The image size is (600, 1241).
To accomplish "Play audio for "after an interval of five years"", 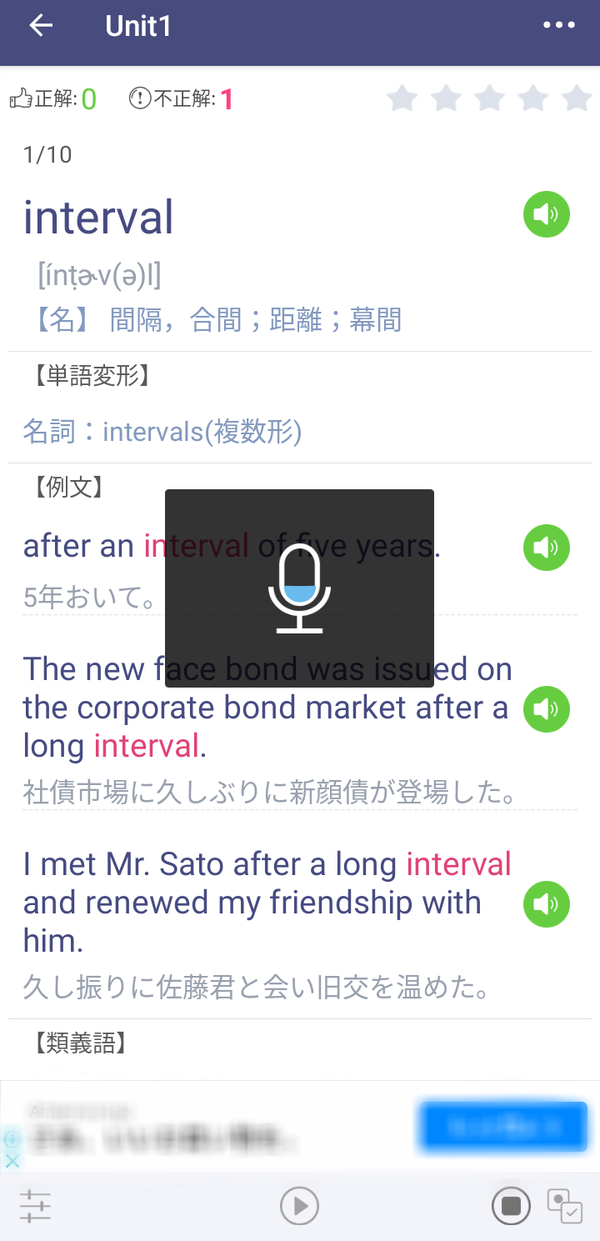I will pyautogui.click(x=546, y=547).
